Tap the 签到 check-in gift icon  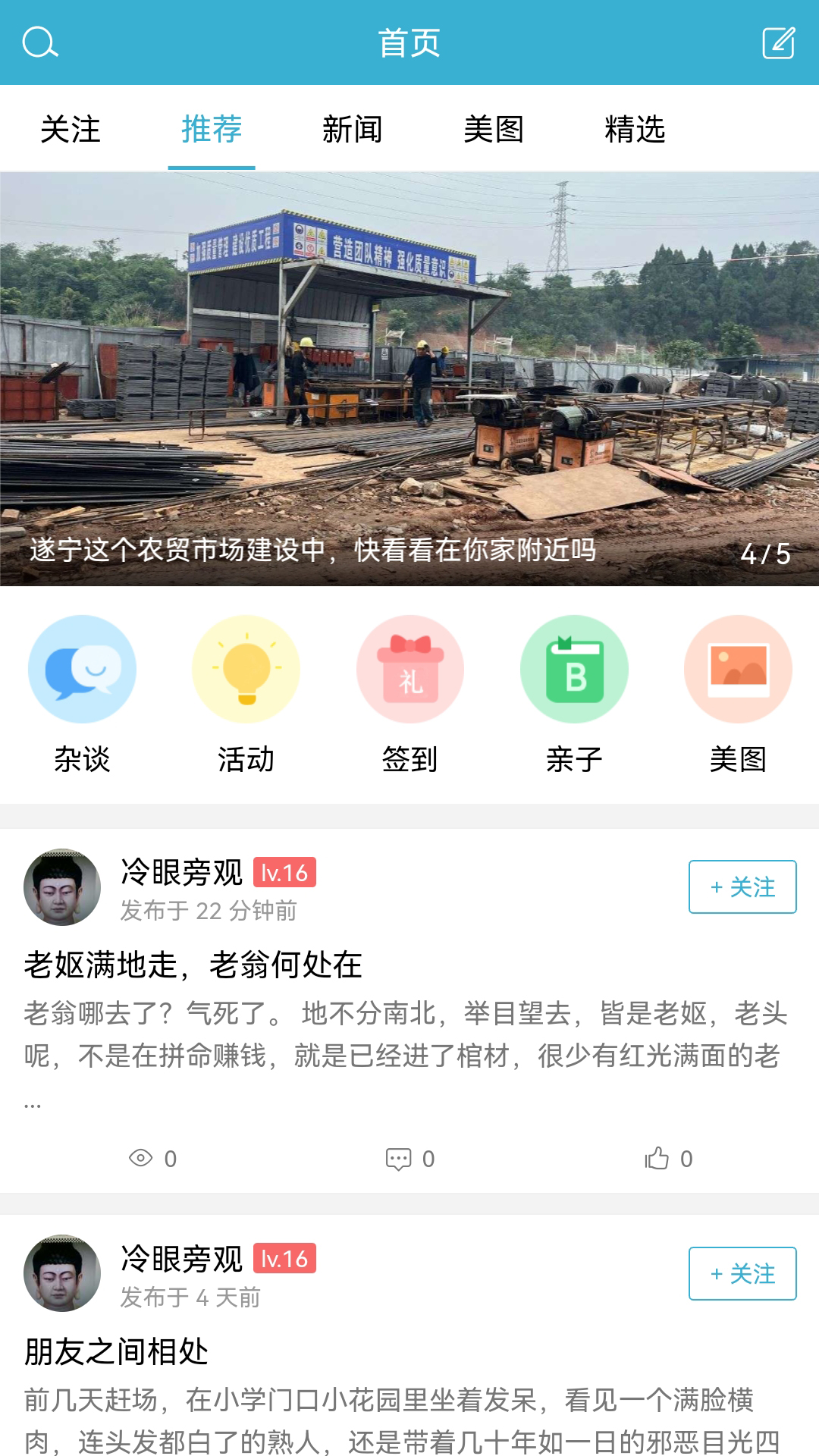point(409,668)
